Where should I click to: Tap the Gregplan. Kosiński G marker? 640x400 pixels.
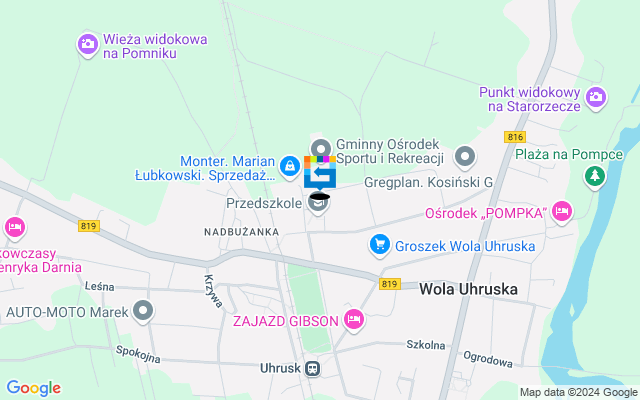(465, 157)
